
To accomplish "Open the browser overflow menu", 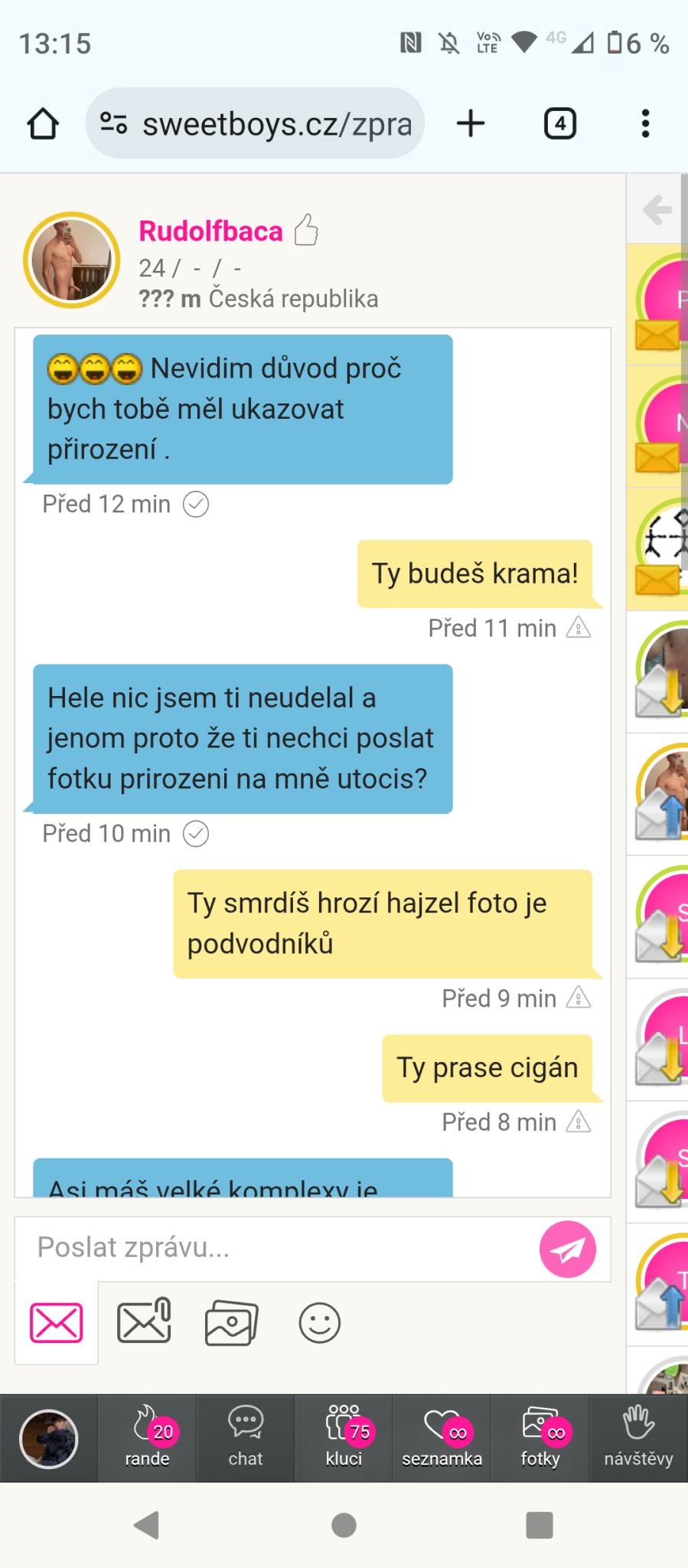I will click(x=645, y=123).
